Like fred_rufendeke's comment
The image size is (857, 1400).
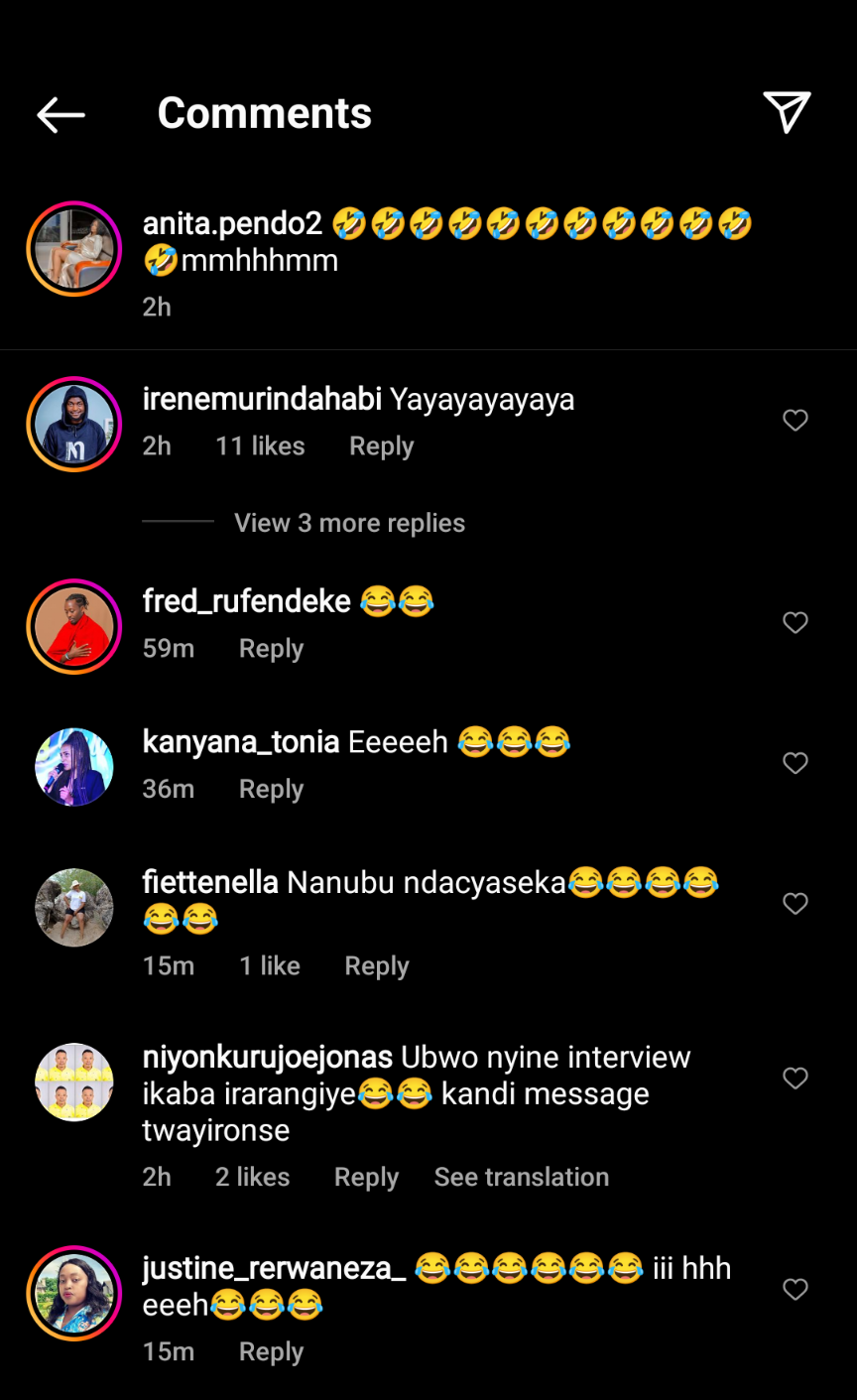tap(796, 623)
